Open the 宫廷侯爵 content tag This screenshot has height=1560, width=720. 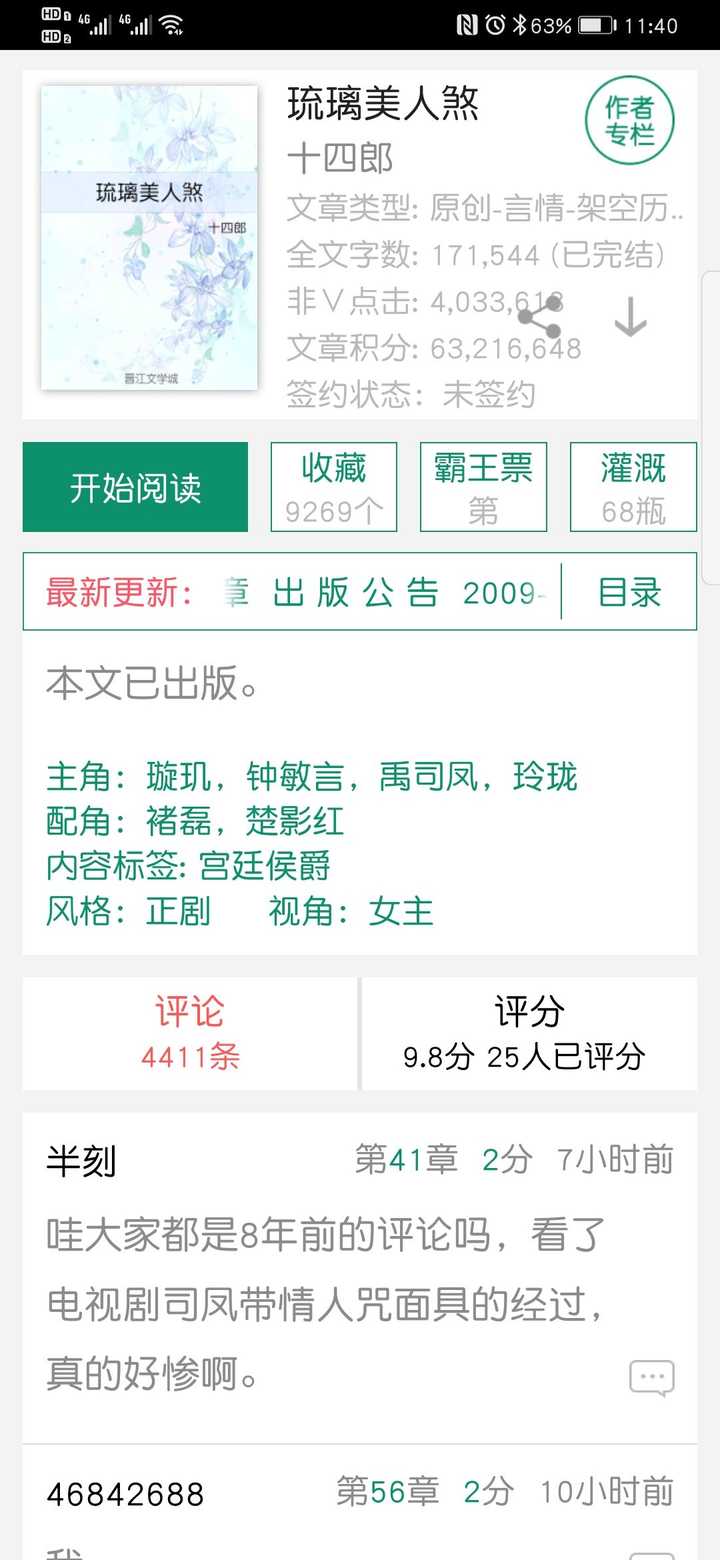tap(265, 866)
